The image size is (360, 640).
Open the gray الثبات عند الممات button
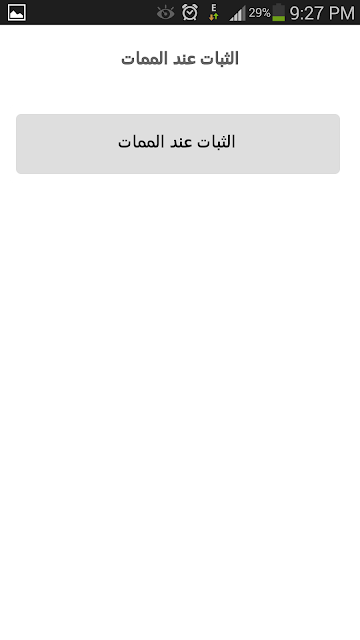click(x=178, y=144)
